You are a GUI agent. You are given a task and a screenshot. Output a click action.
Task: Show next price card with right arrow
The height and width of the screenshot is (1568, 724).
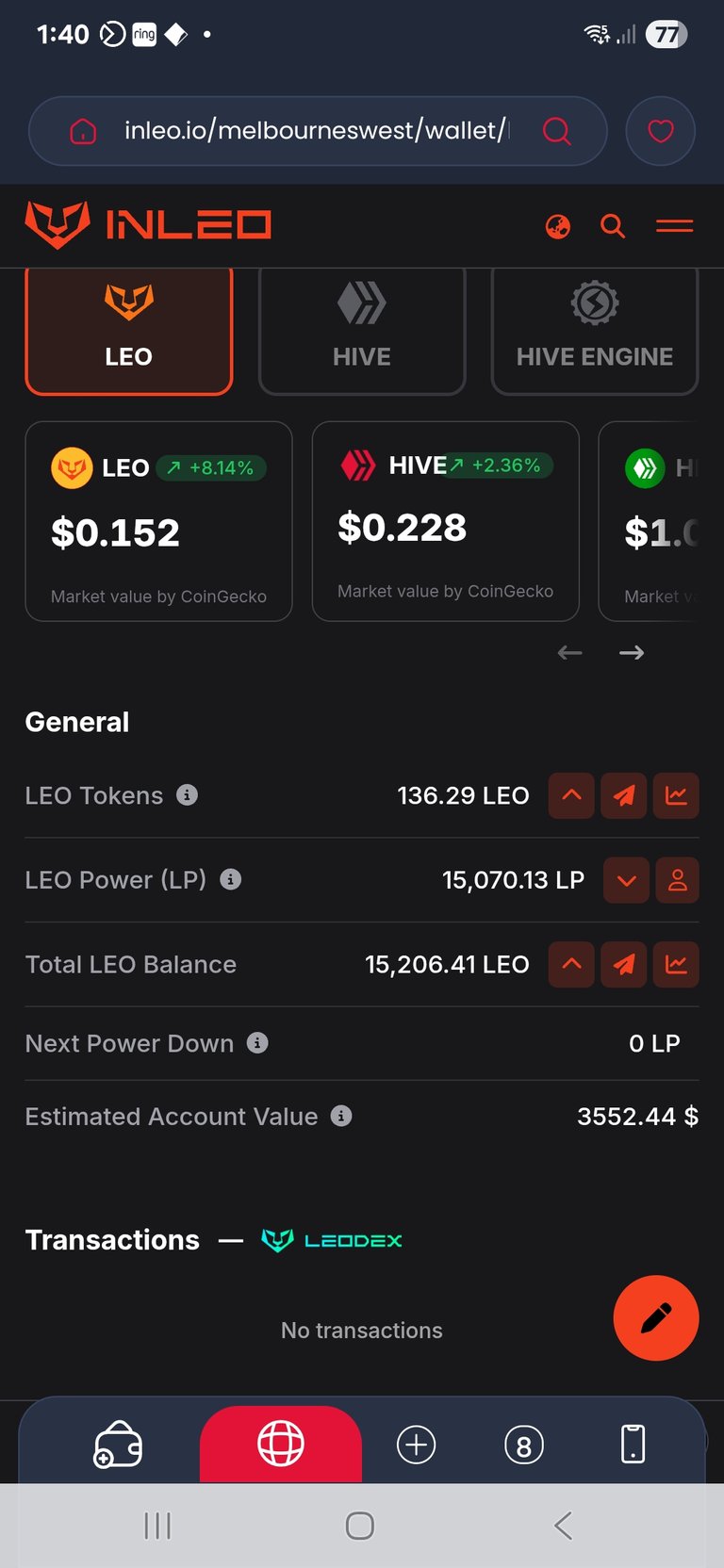click(632, 652)
